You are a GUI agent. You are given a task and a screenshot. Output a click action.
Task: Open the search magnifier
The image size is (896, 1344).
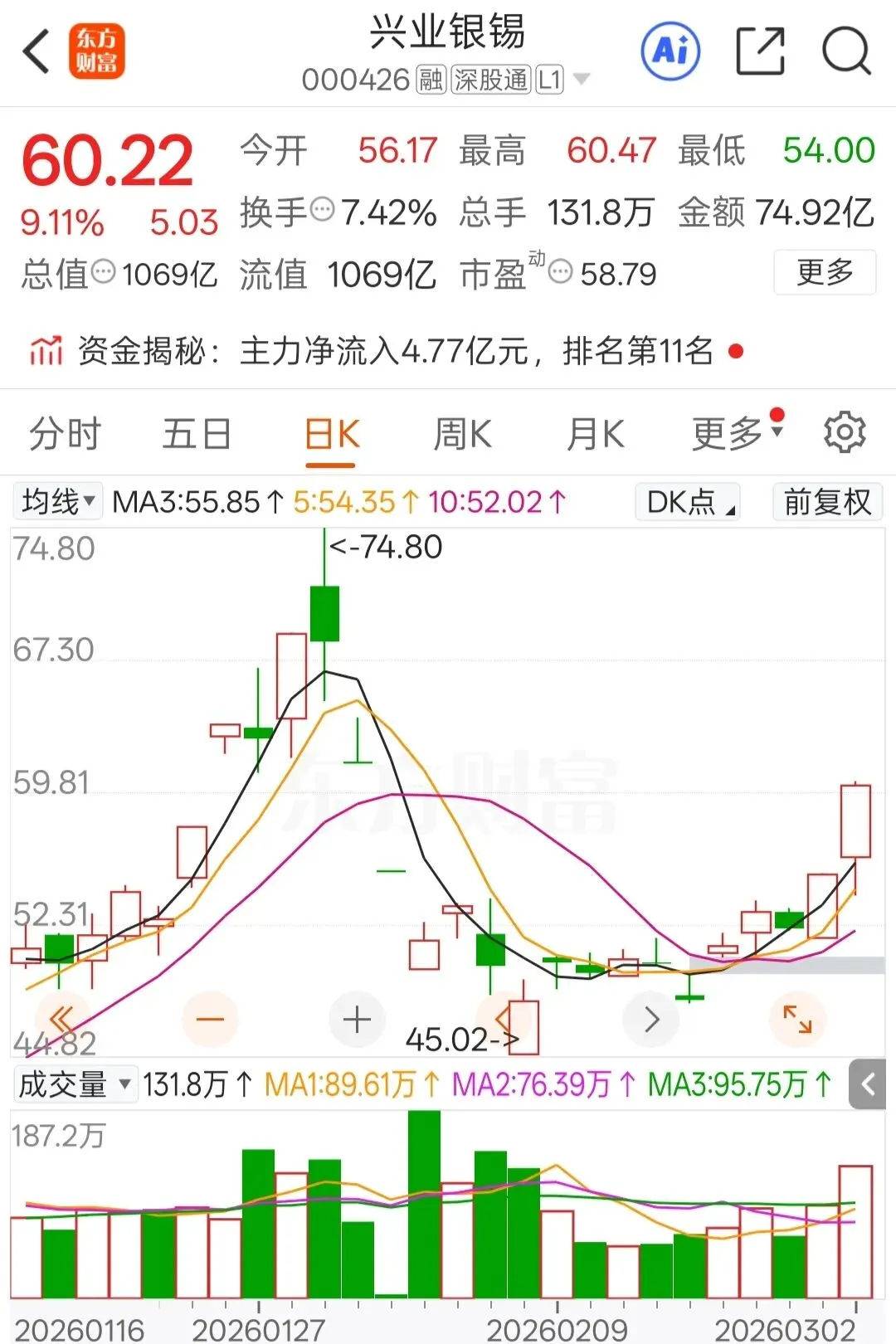coord(845,51)
